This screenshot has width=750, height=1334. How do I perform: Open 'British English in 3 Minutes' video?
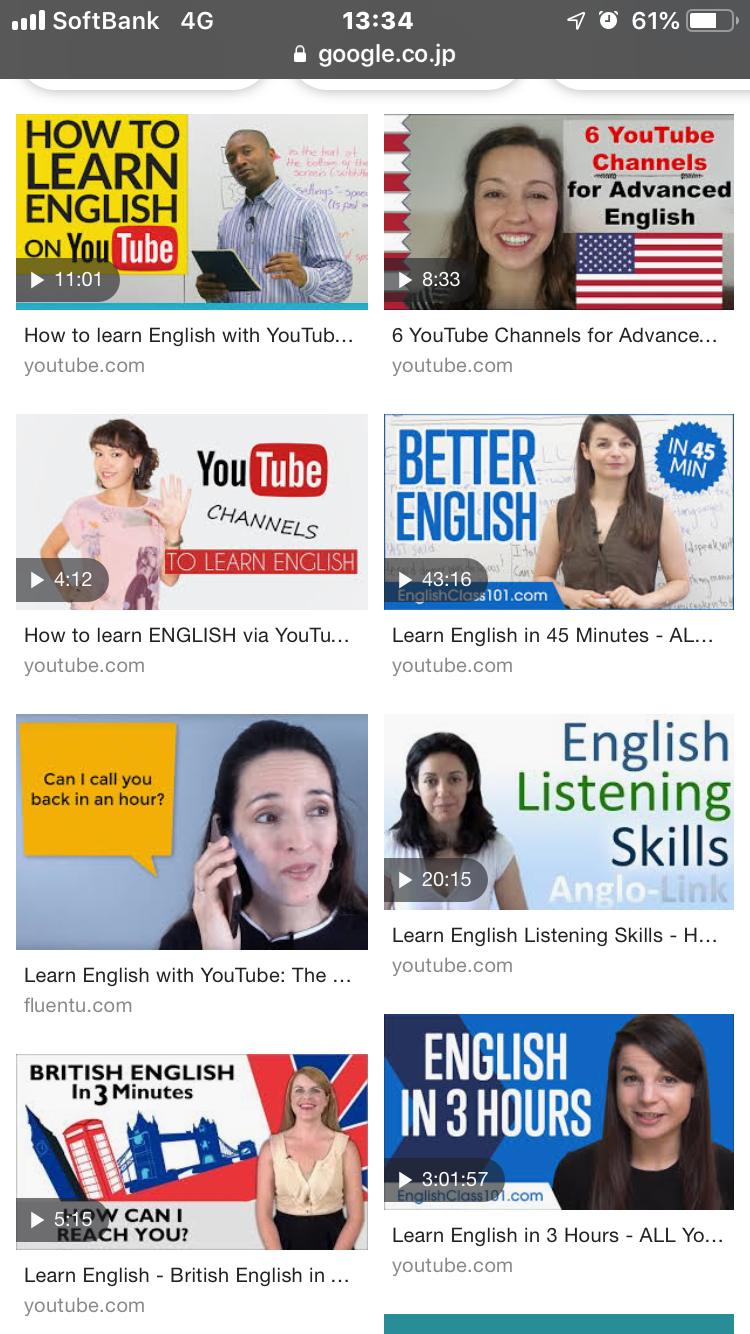pyautogui.click(x=191, y=1150)
